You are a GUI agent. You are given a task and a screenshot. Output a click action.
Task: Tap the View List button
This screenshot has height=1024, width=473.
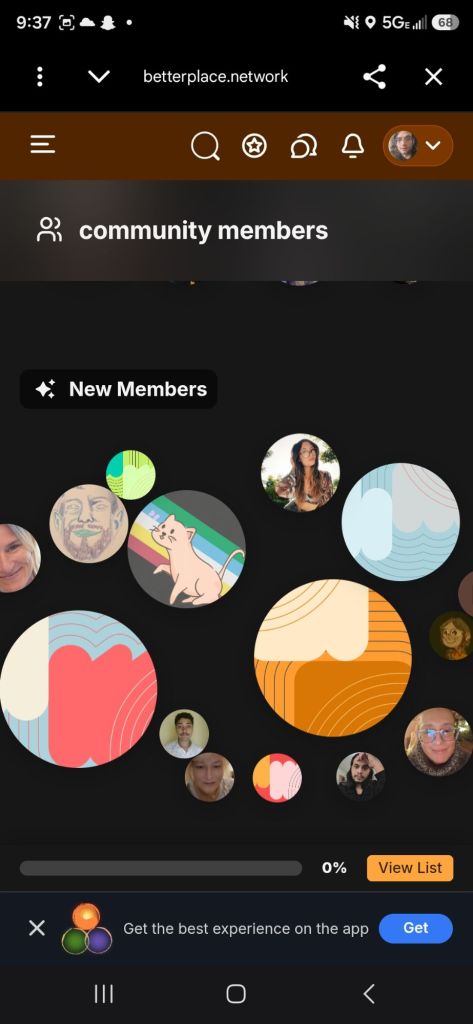(x=410, y=868)
